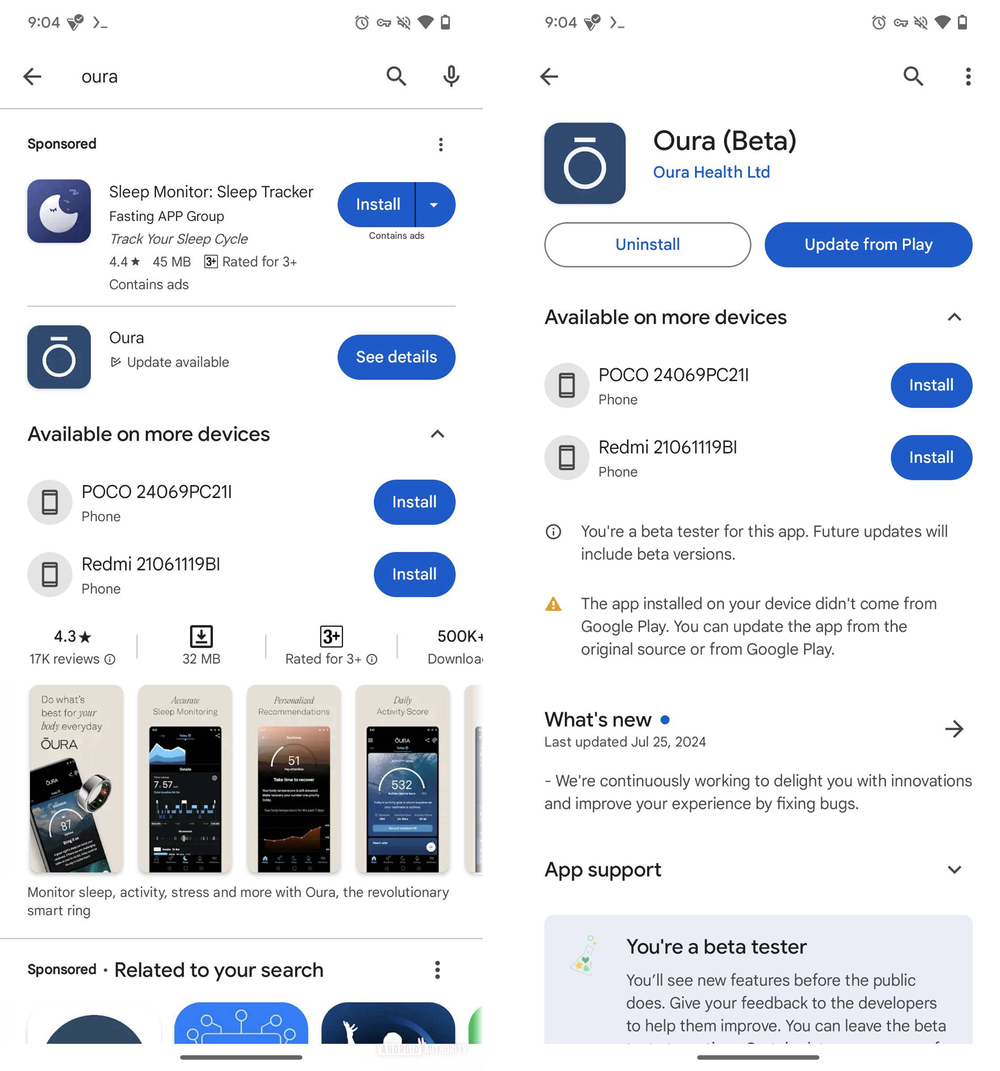Open the Oura Health Ltd developer page
The image size is (1000, 1071).
click(x=711, y=172)
